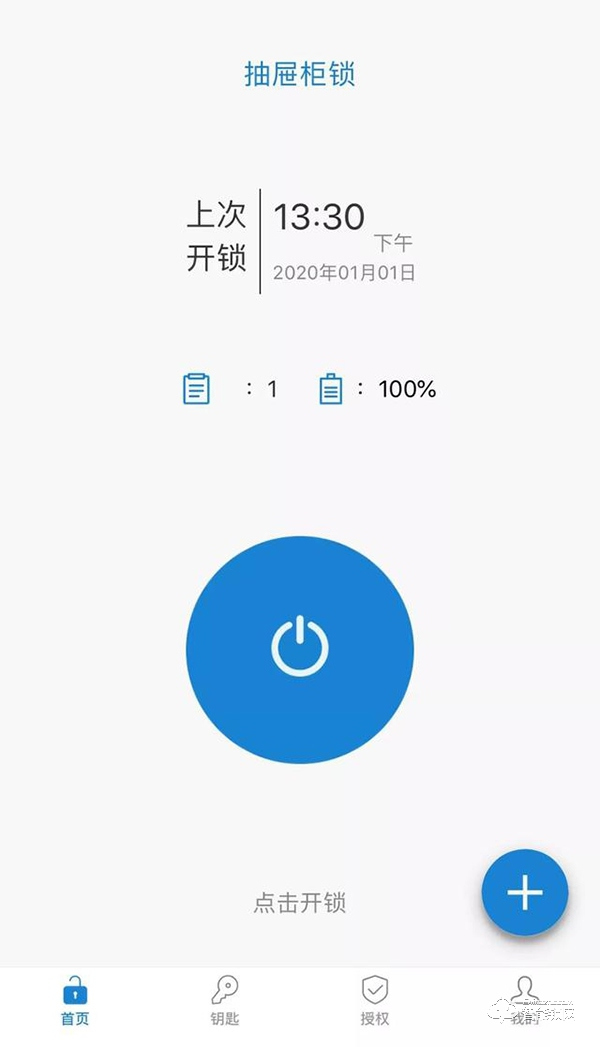600x1047 pixels.
Task: Go to the 我的 profile tab
Action: coord(524,1002)
